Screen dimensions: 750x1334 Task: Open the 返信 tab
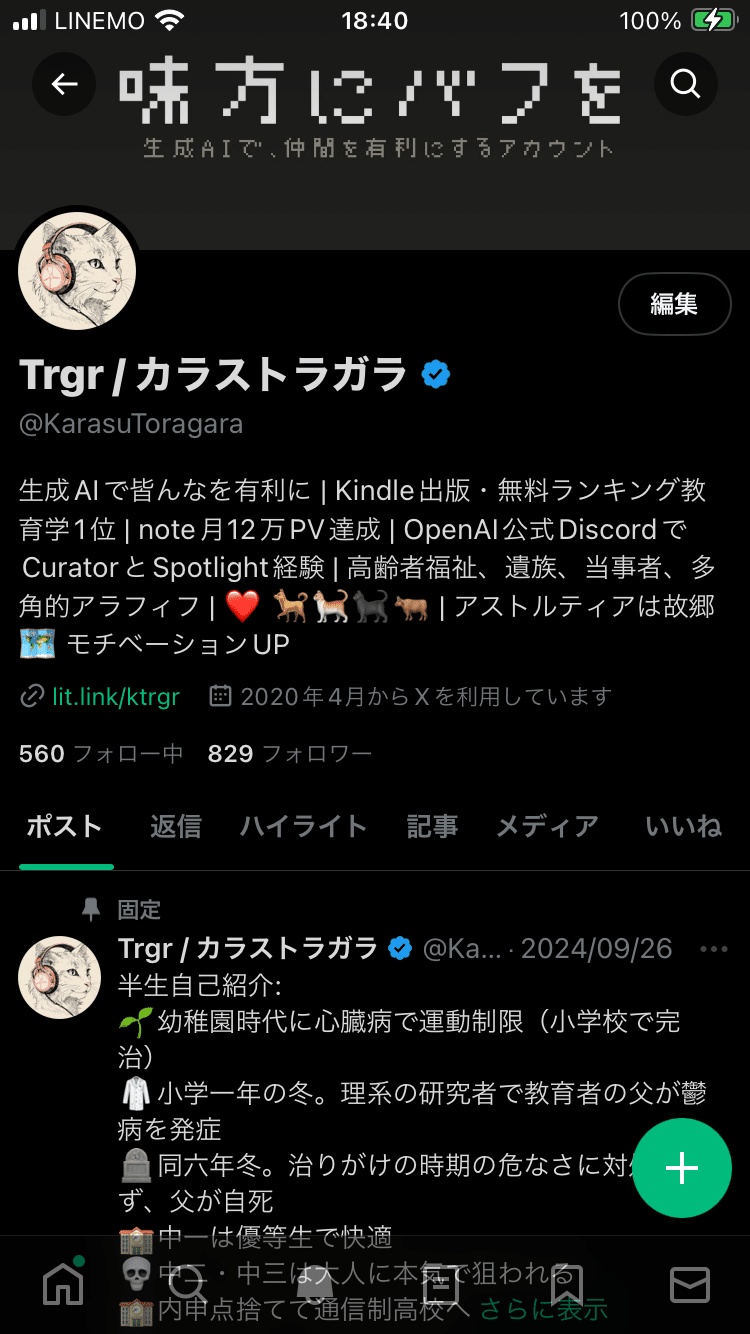[175, 827]
